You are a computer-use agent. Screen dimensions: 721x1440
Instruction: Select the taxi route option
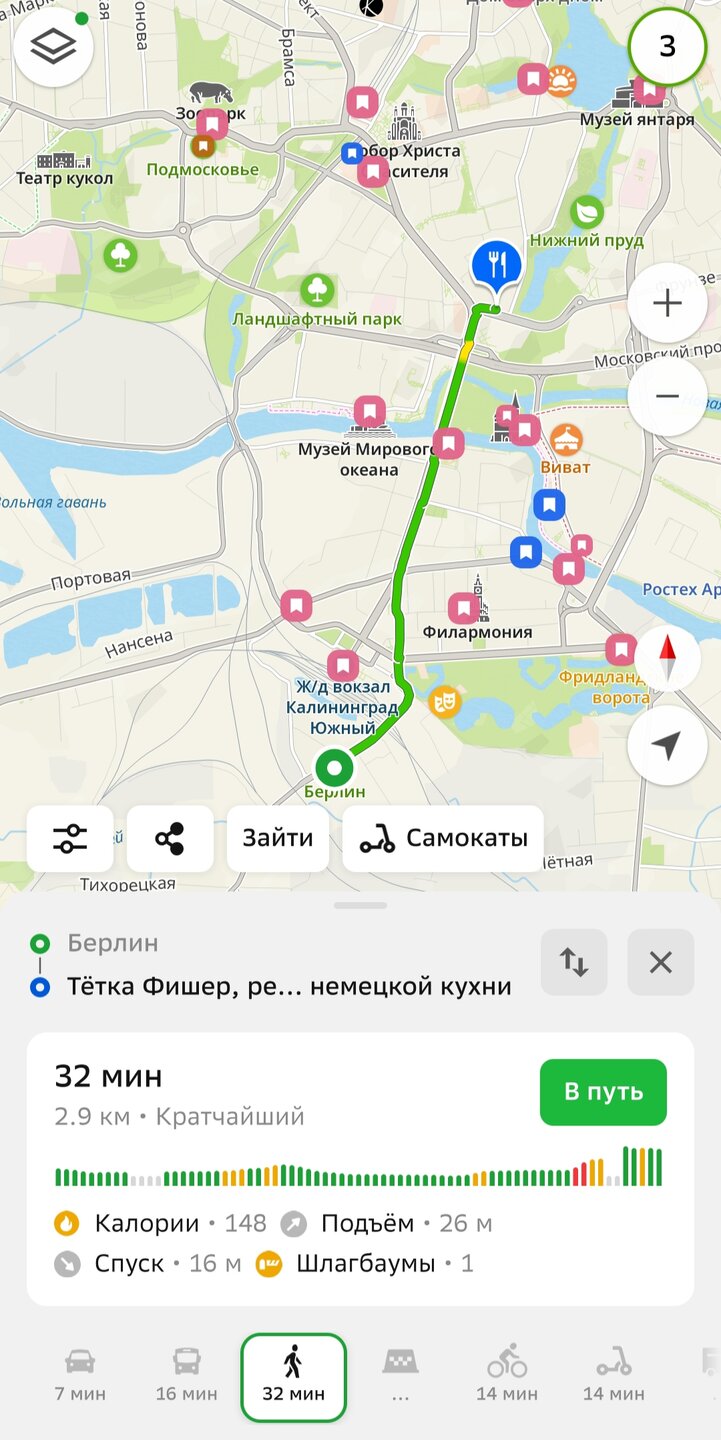tap(400, 1376)
